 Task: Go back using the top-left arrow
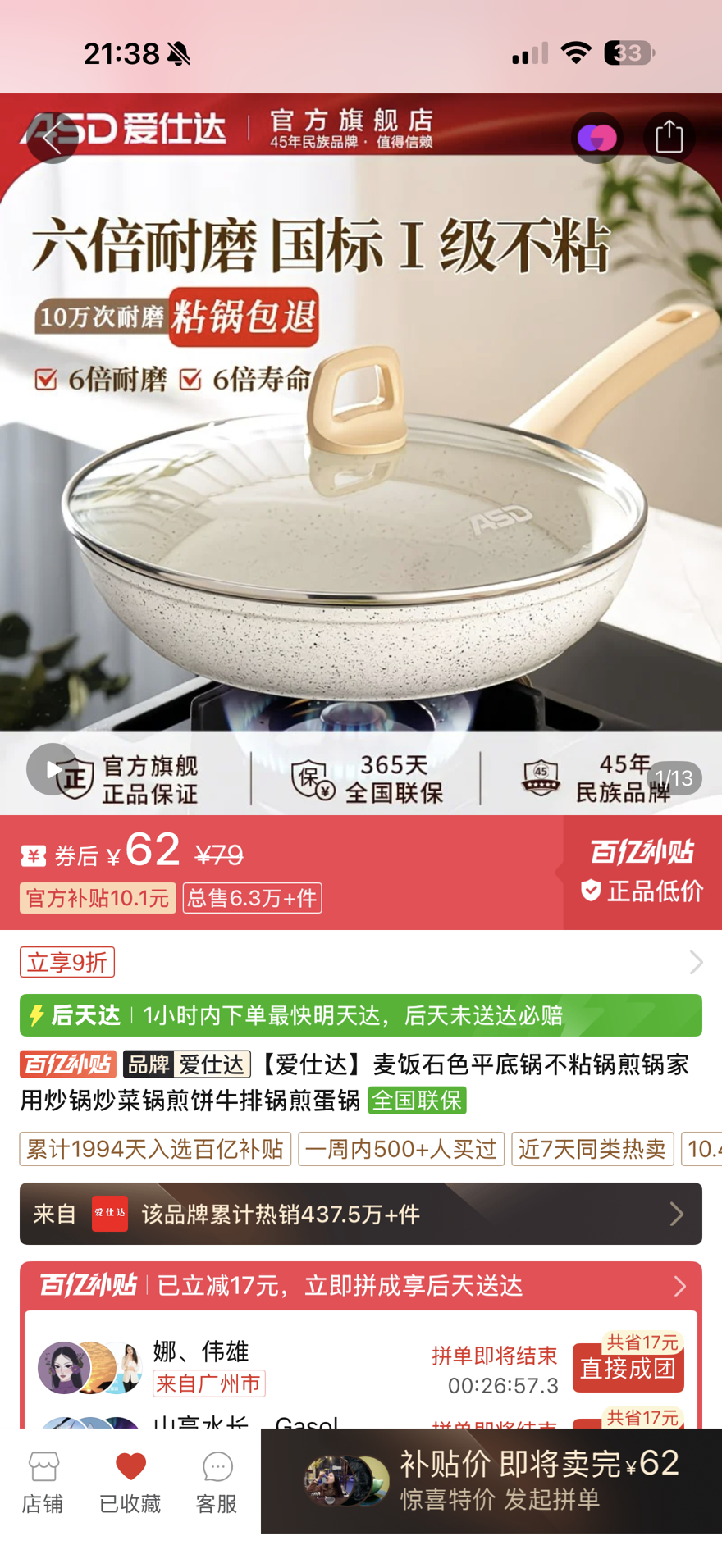point(53,138)
